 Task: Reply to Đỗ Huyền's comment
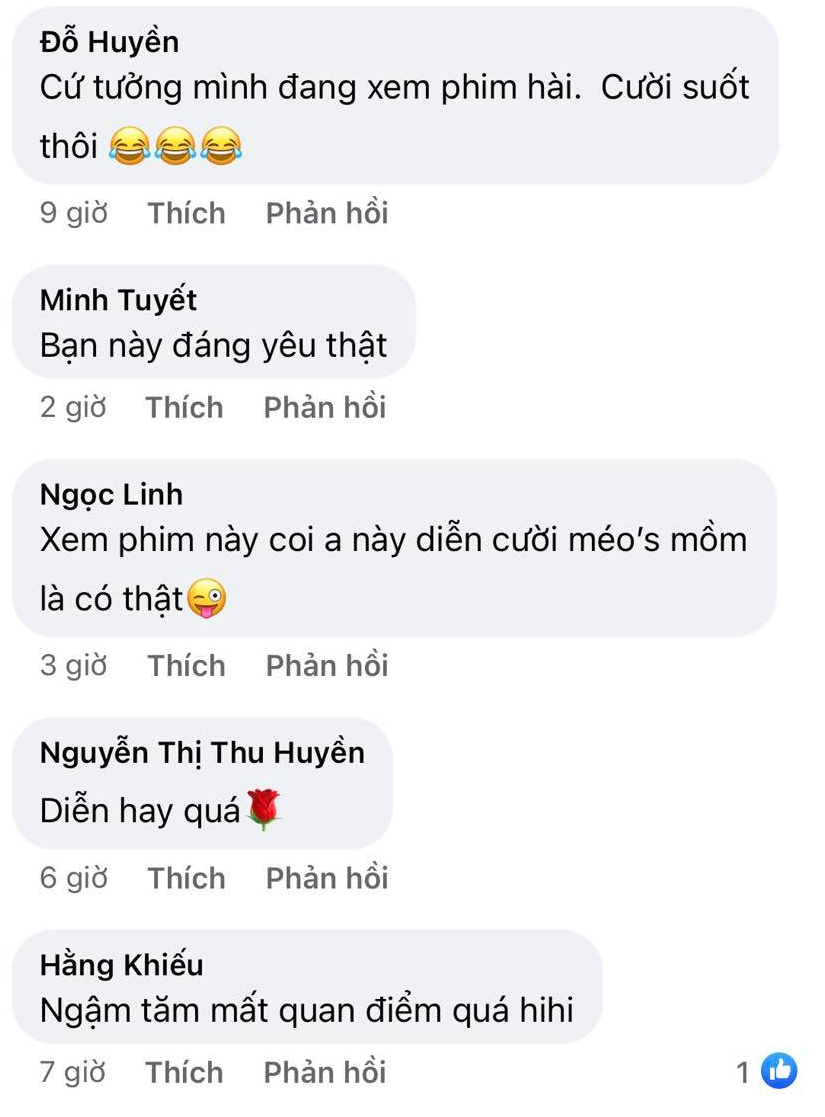coord(327,213)
